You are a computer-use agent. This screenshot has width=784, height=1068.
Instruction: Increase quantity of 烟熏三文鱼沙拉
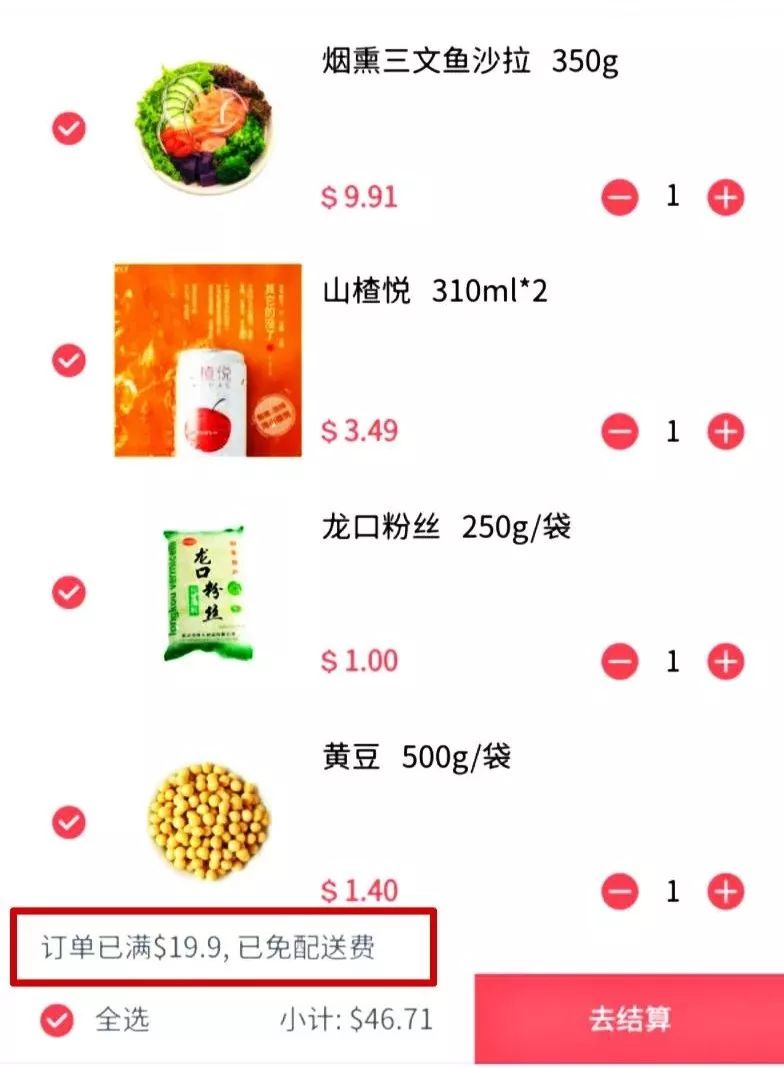(x=725, y=197)
